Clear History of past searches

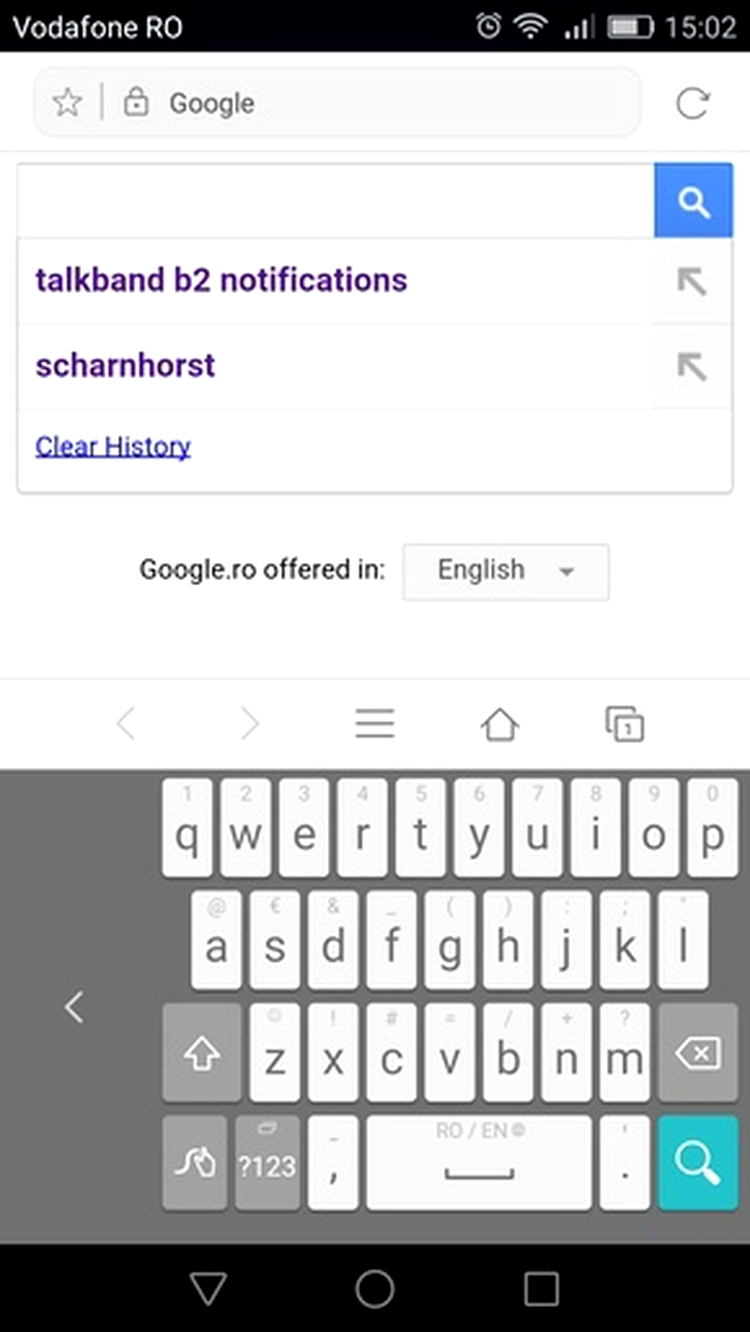click(x=113, y=446)
